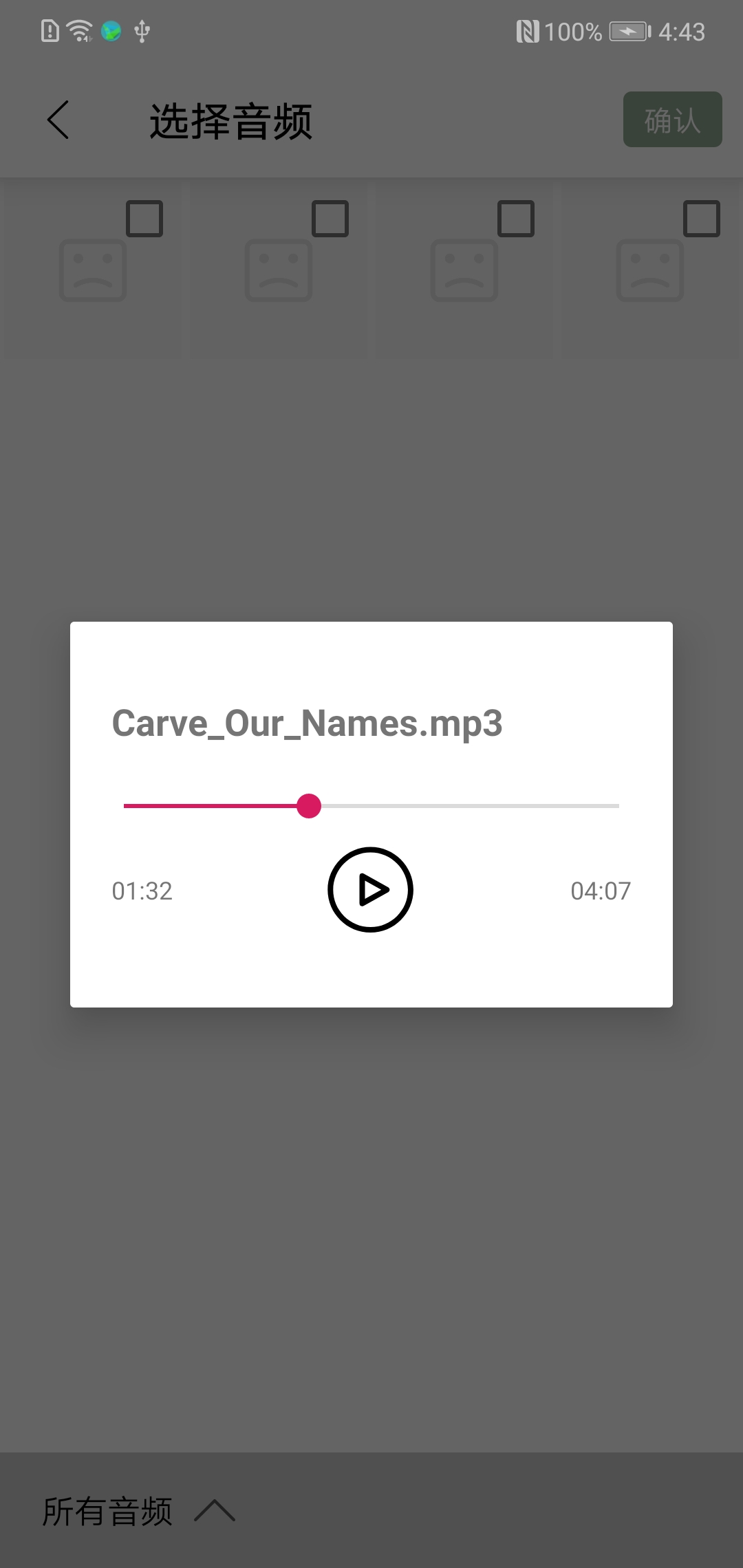Go back from 选择音频 screen
Viewport: 743px width, 1568px height.
tap(58, 120)
